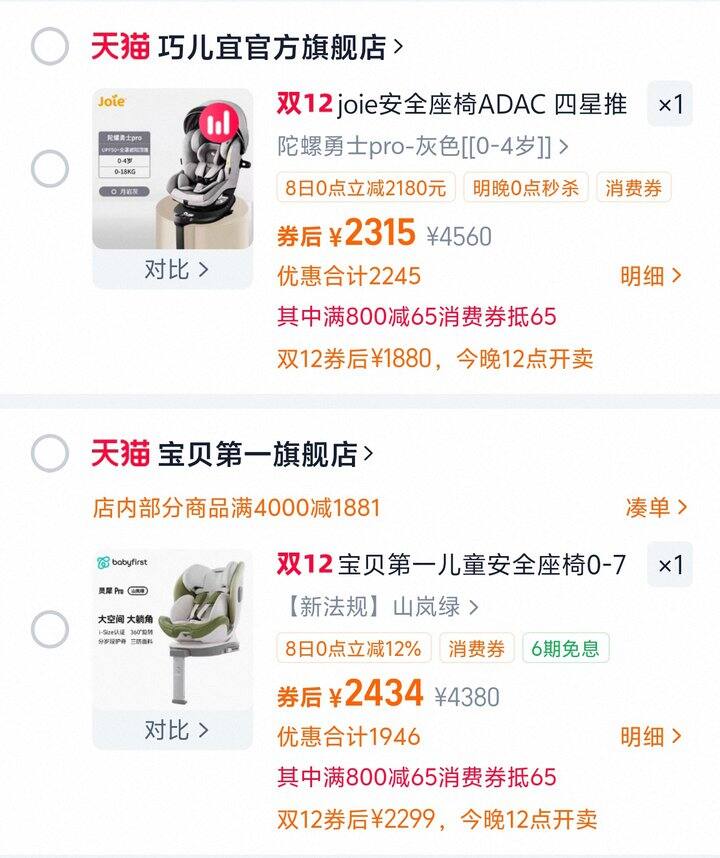View 明细 for 优惠合计1946

click(650, 737)
